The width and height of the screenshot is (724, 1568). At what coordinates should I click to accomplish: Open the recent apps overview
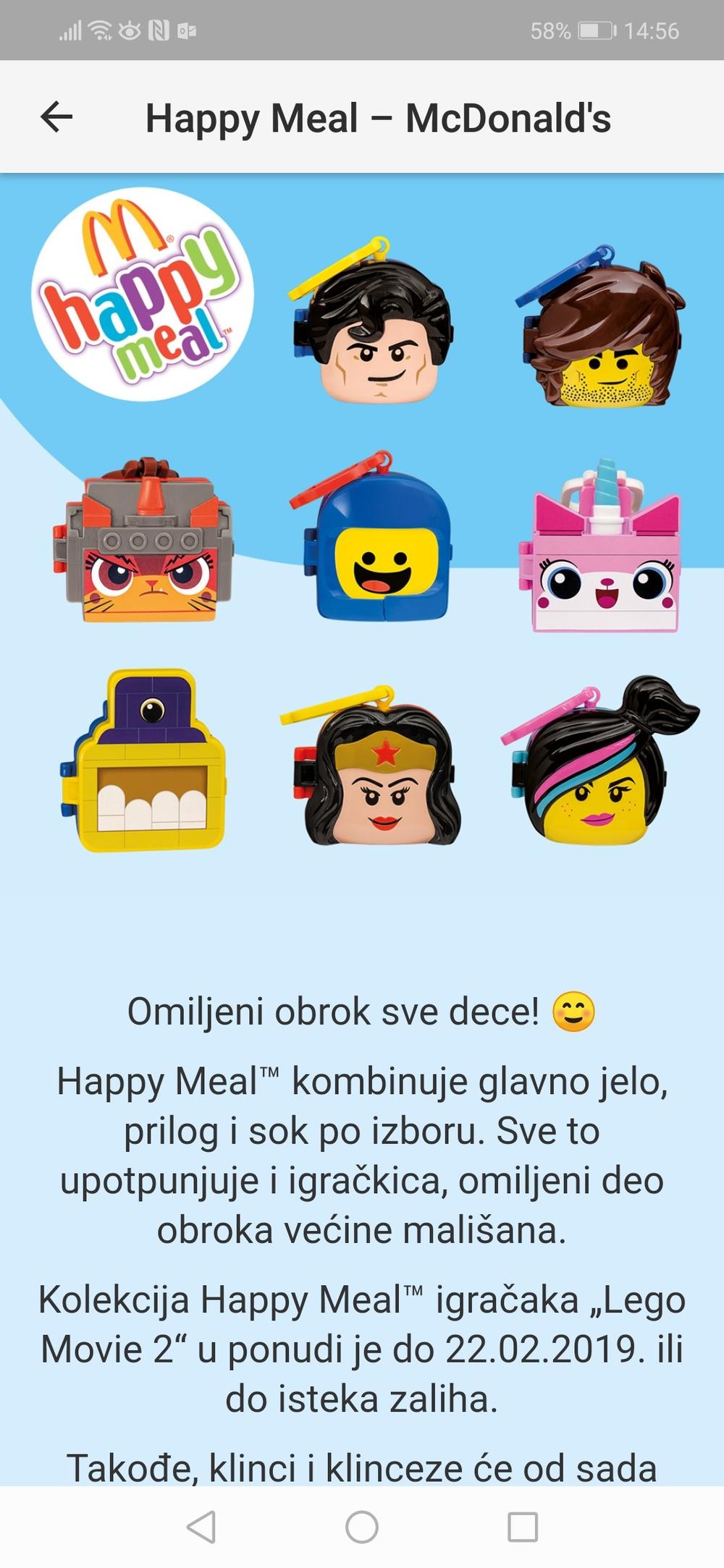523,1527
